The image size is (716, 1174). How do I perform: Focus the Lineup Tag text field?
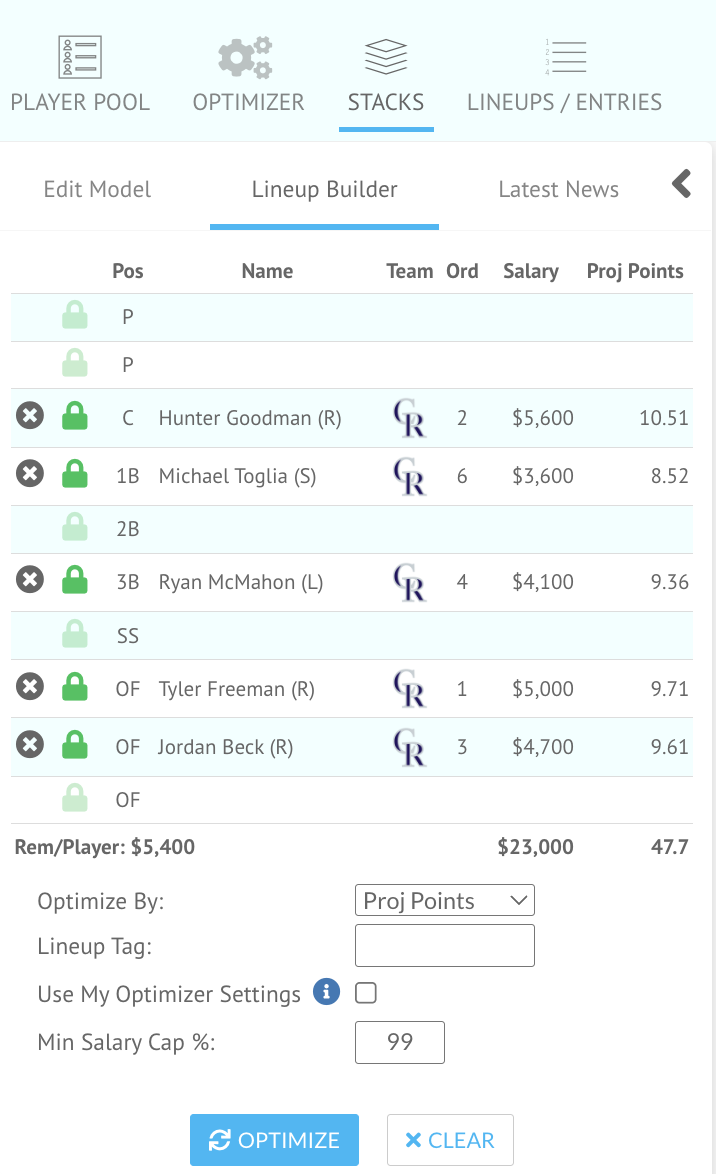pyautogui.click(x=445, y=946)
